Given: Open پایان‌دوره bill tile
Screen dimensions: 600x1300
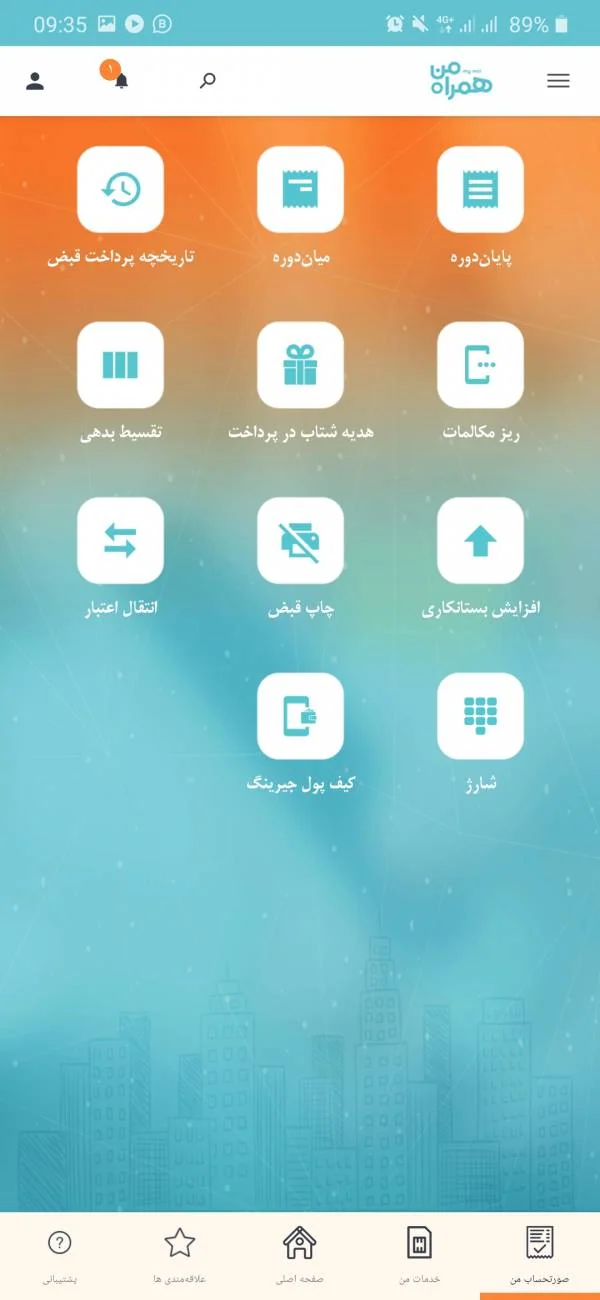Looking at the screenshot, I should [x=480, y=190].
